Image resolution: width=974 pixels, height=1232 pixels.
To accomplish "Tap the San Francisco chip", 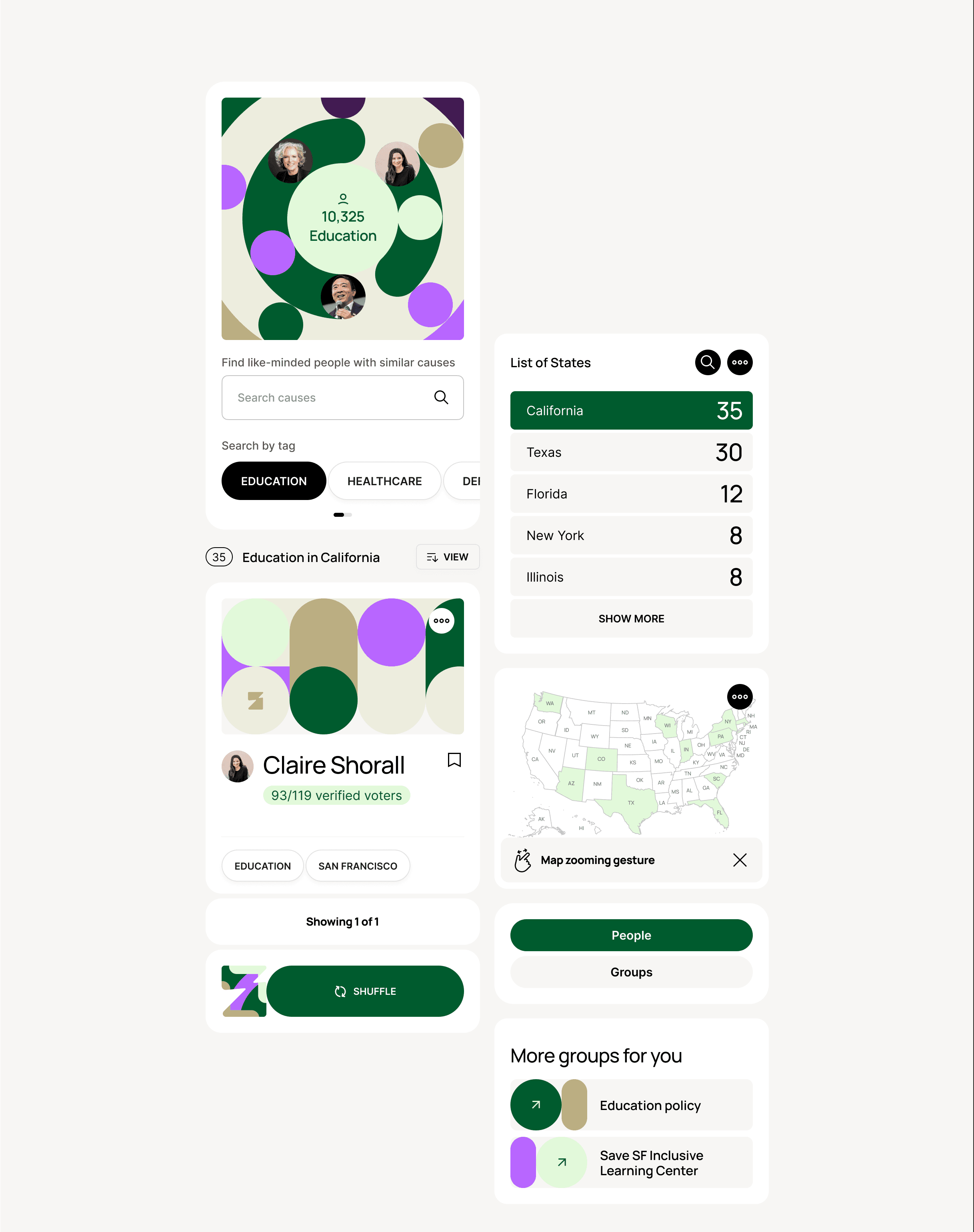I will pyautogui.click(x=358, y=866).
